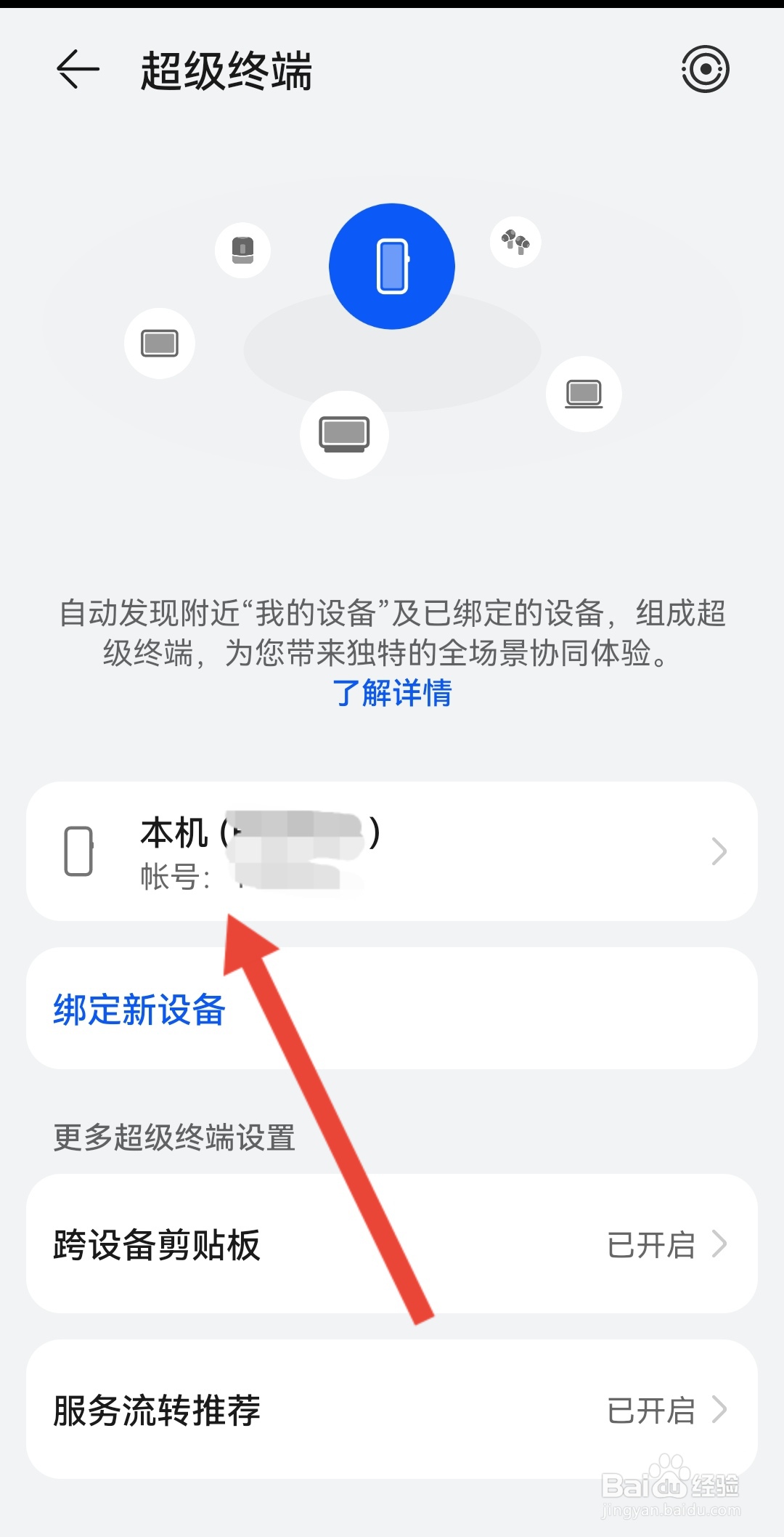Viewport: 784px width, 1537px height.
Task: Go back using the left arrow
Action: click(75, 70)
